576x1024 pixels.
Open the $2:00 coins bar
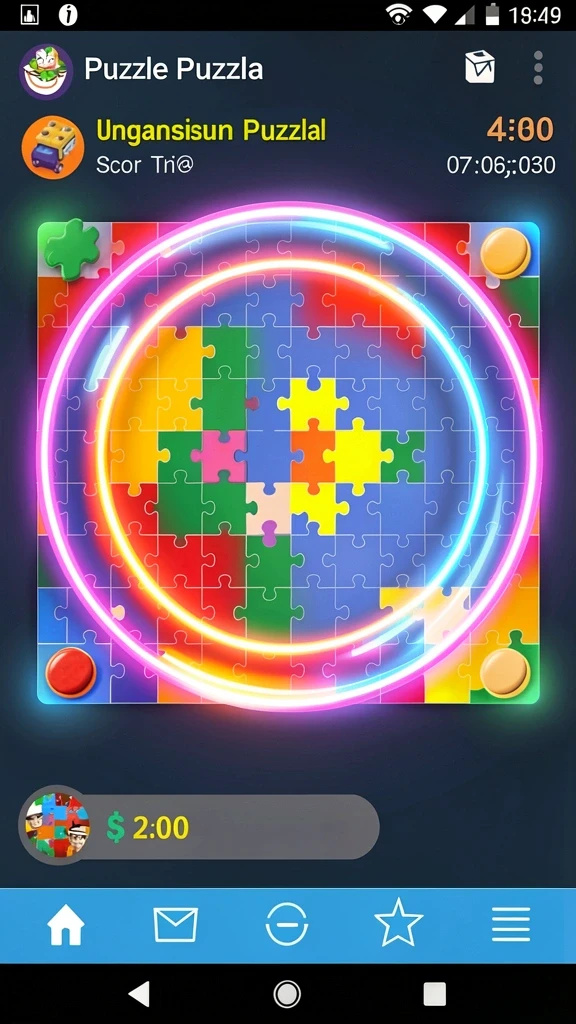tap(199, 827)
